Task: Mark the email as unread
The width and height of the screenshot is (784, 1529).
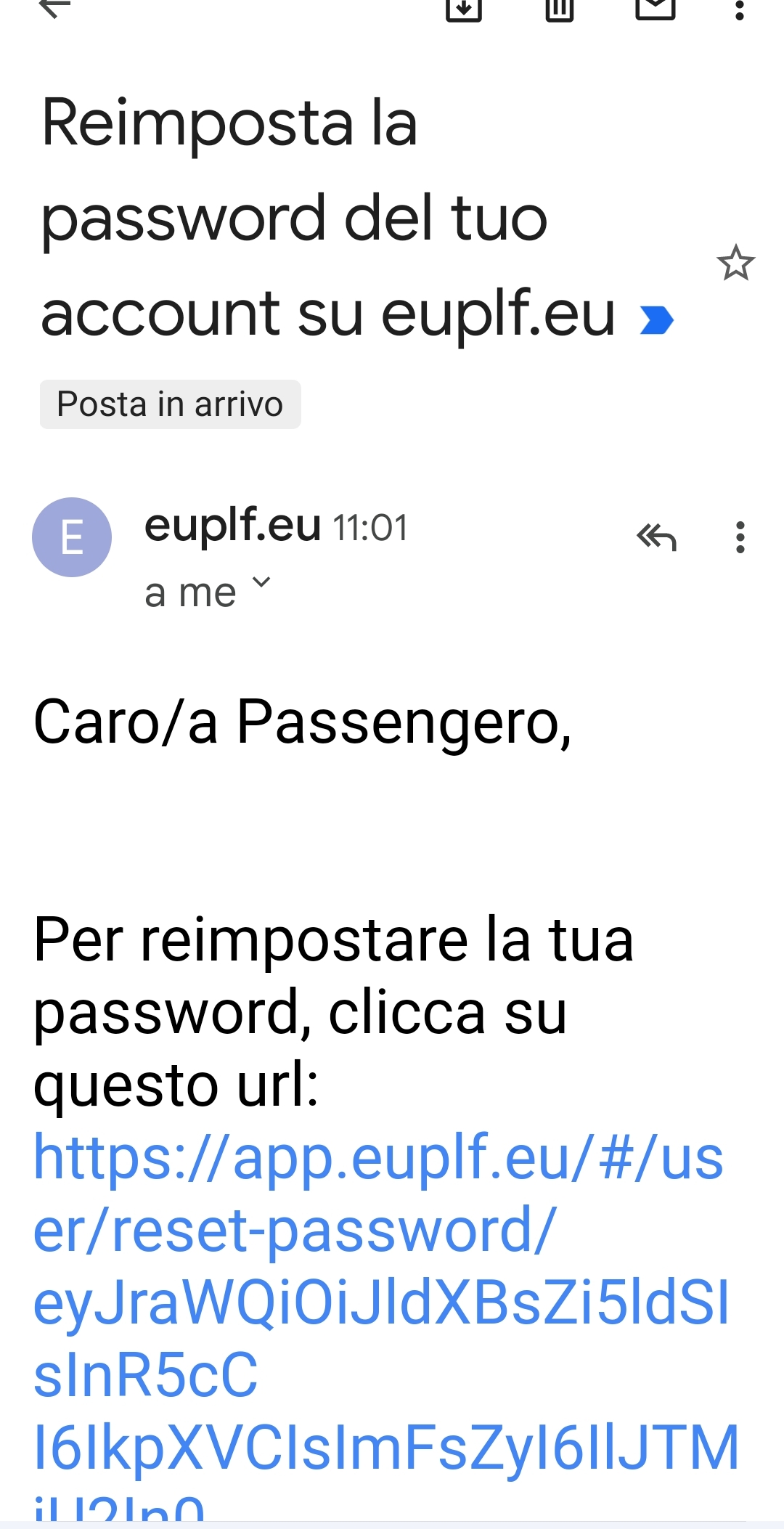Action: [x=656, y=8]
